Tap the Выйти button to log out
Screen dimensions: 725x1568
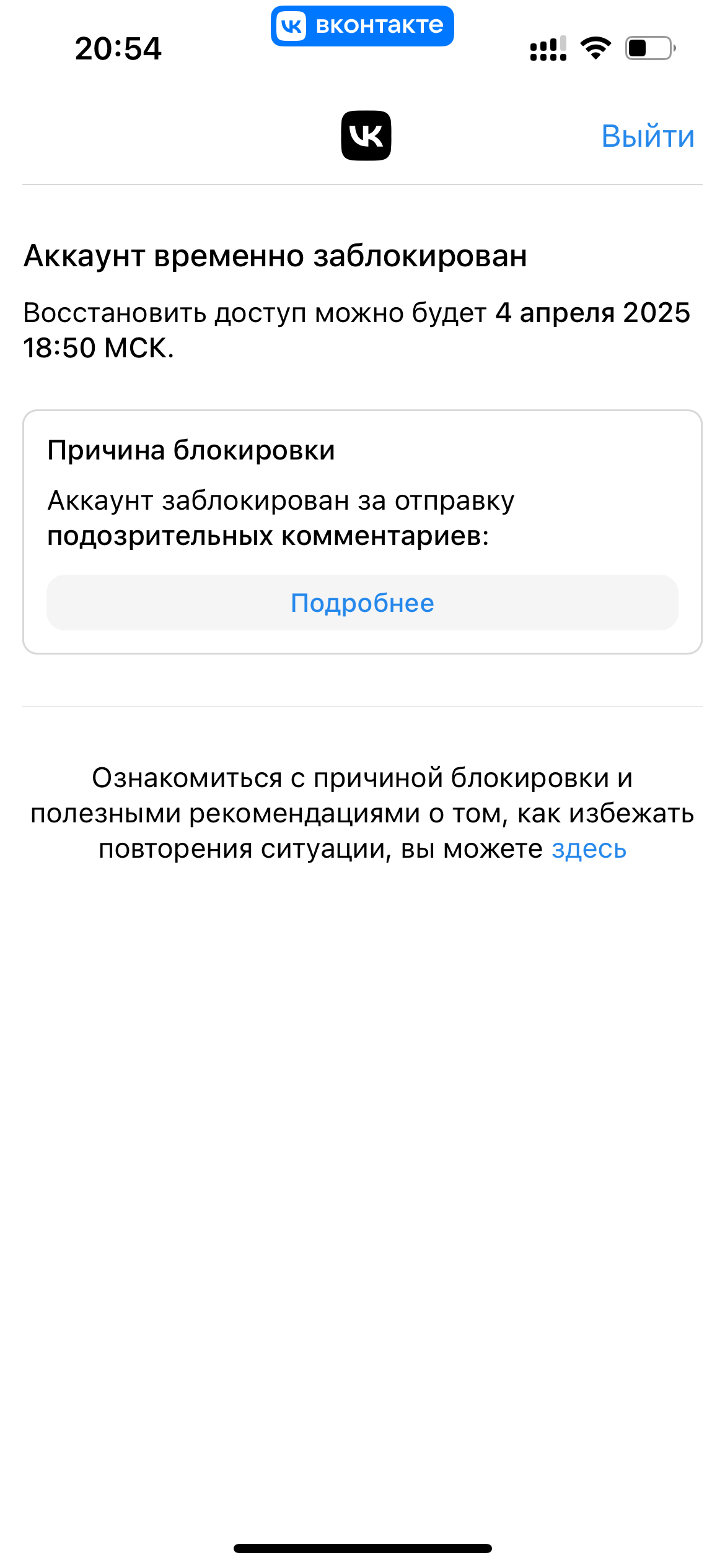click(648, 136)
